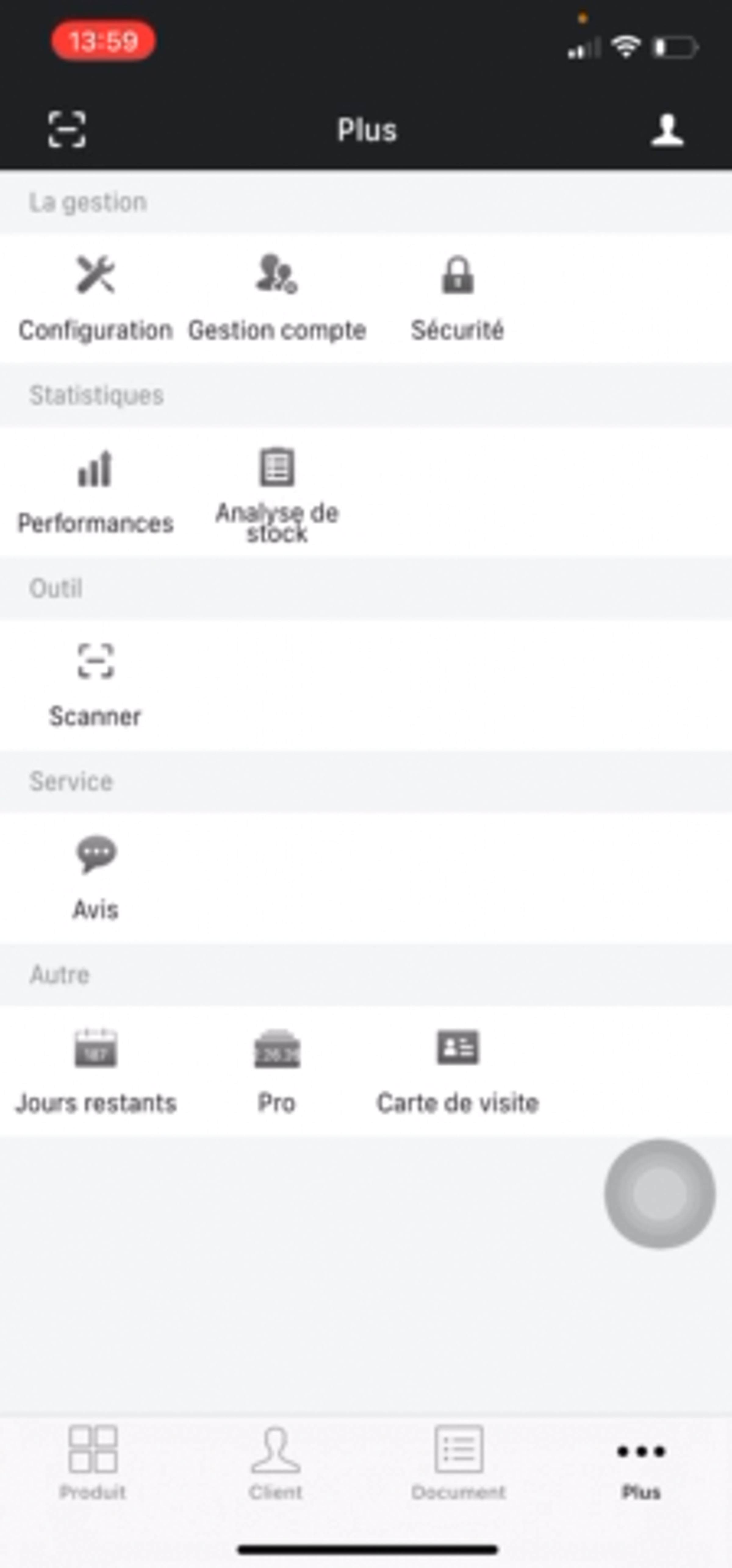Launch the Scanner tool
The height and width of the screenshot is (1568, 732).
point(95,685)
